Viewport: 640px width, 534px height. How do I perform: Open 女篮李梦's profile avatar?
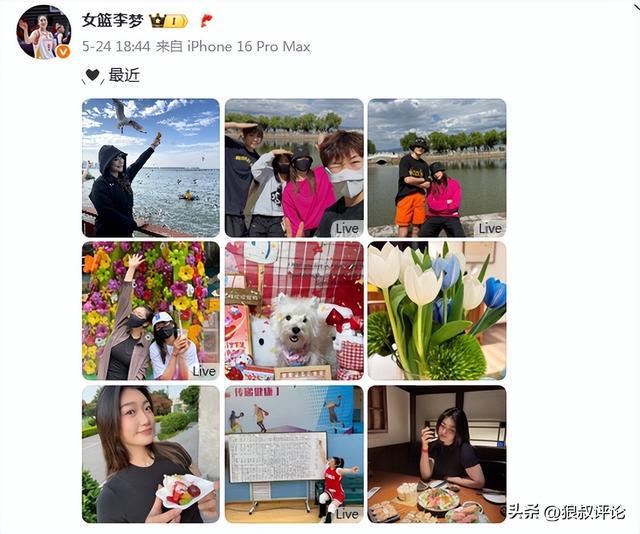click(43, 33)
